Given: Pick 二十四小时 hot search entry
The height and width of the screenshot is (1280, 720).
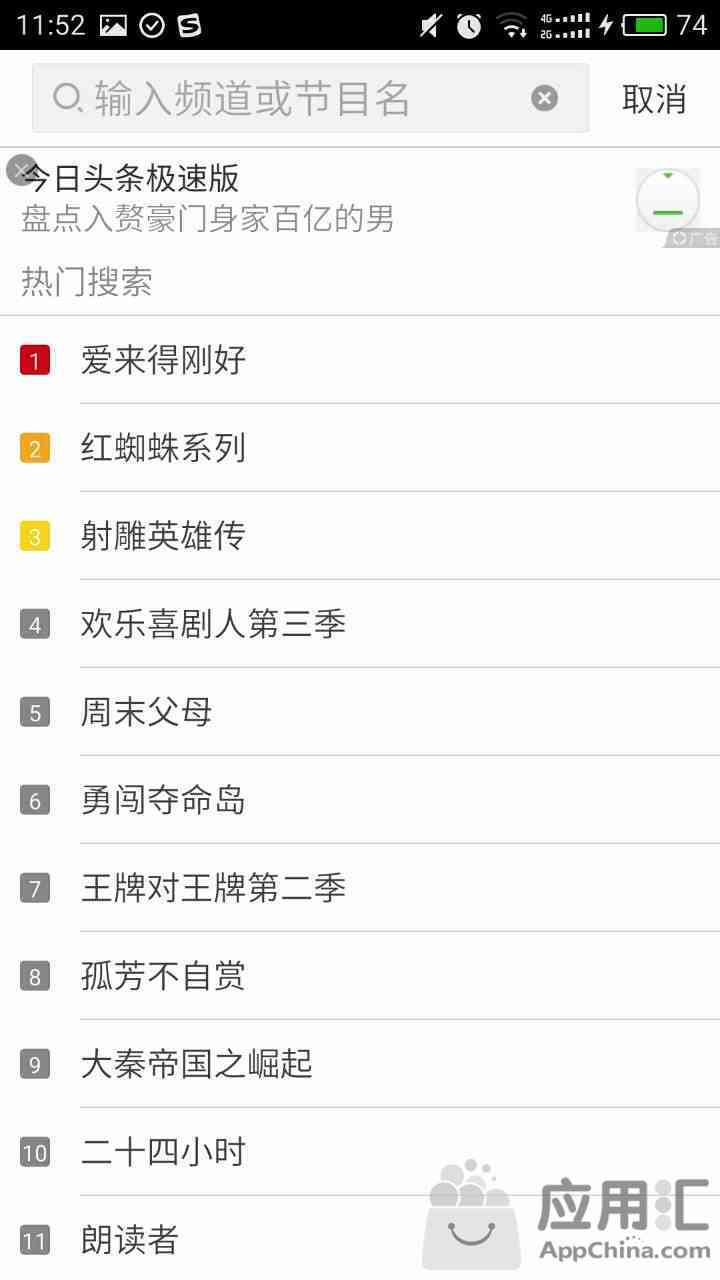Looking at the screenshot, I should 360,1152.
